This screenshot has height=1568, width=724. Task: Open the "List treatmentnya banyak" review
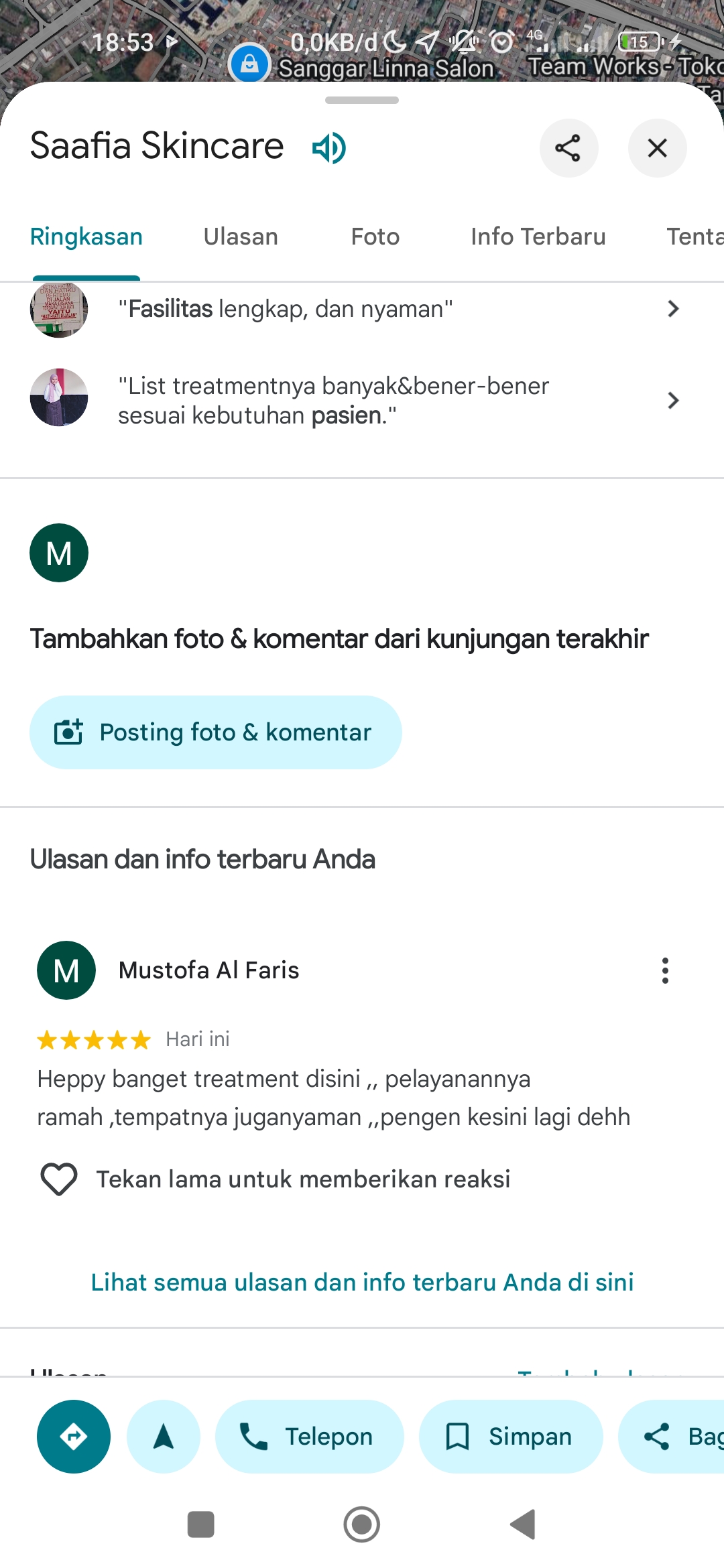tap(362, 400)
